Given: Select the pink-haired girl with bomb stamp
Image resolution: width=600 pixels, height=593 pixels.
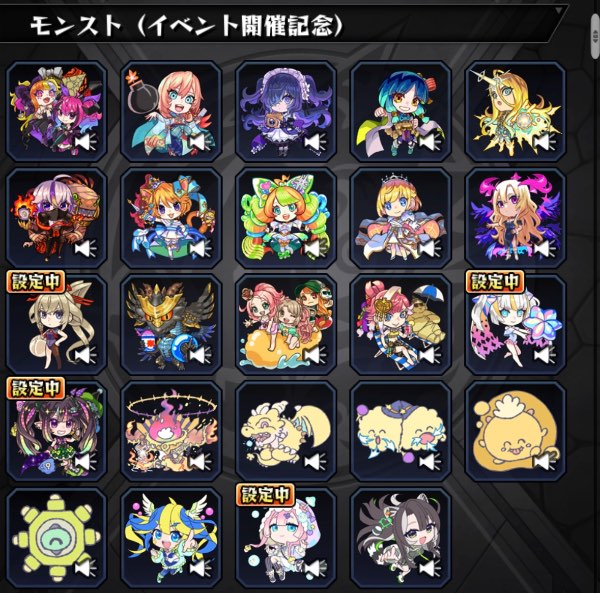Looking at the screenshot, I should coord(171,111).
